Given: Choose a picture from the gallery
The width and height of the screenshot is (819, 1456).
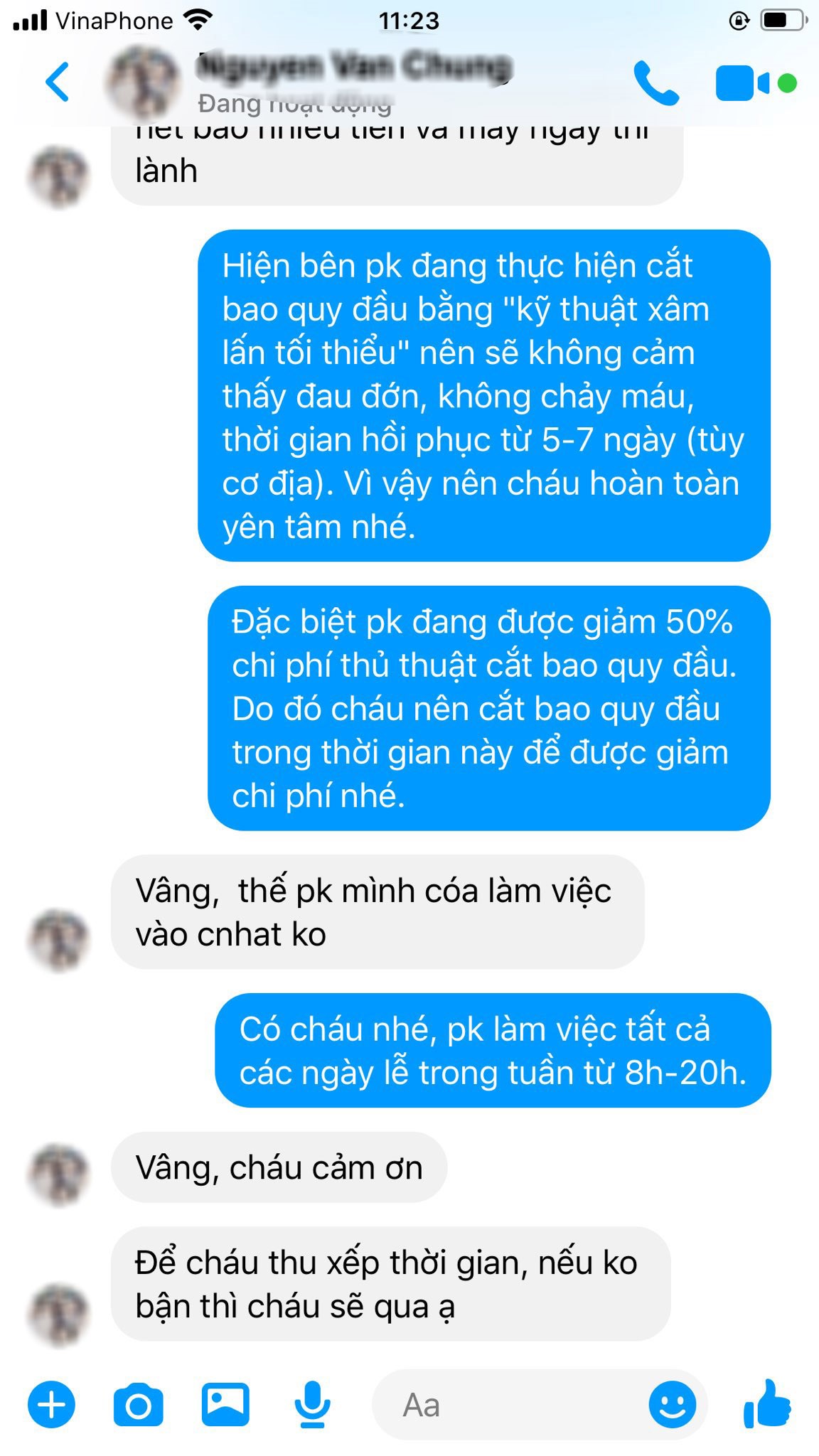Looking at the screenshot, I should (225, 1405).
